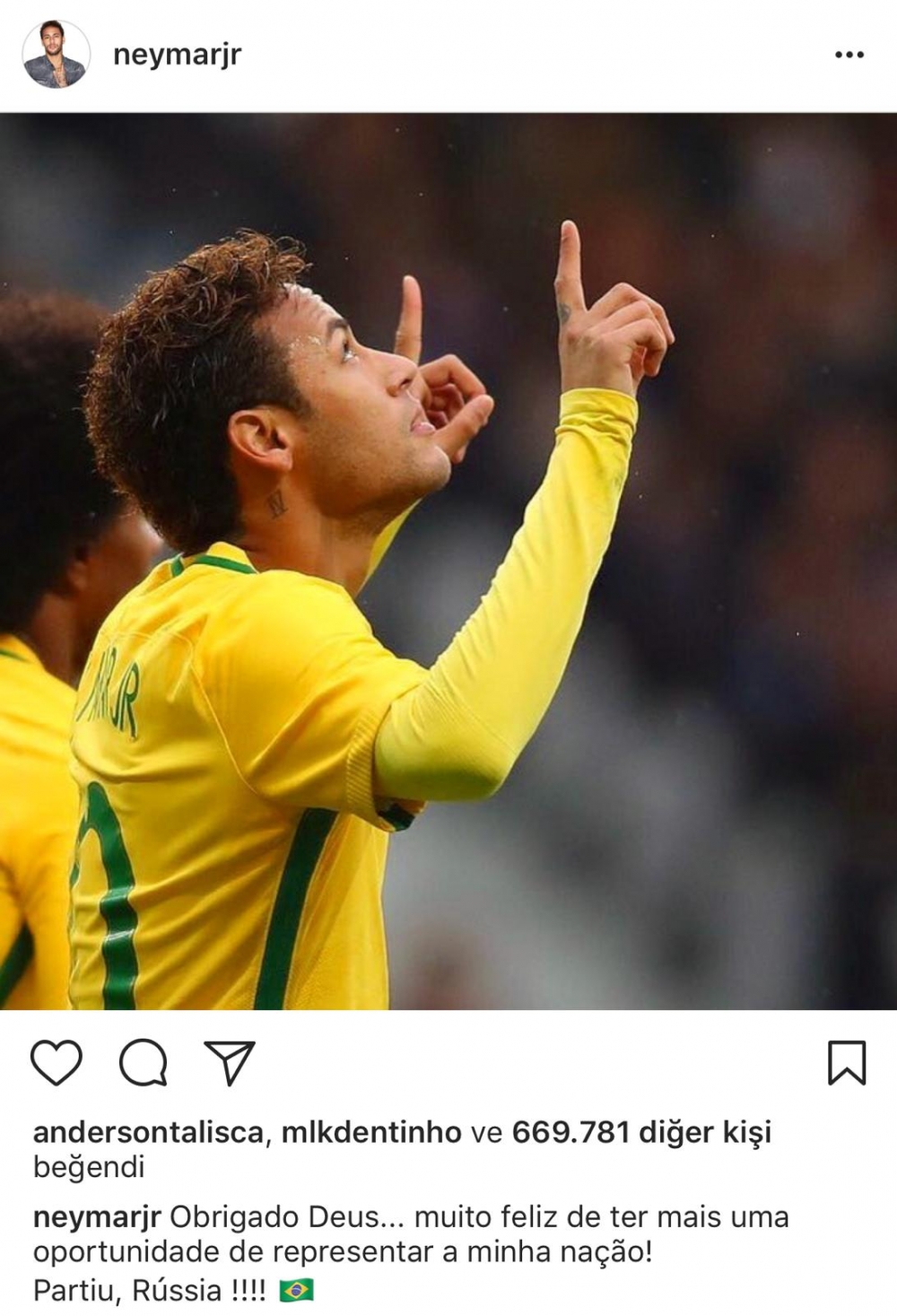Open mlkdentinho's profile from the likes
This screenshot has width=897, height=1316.
tap(371, 1132)
